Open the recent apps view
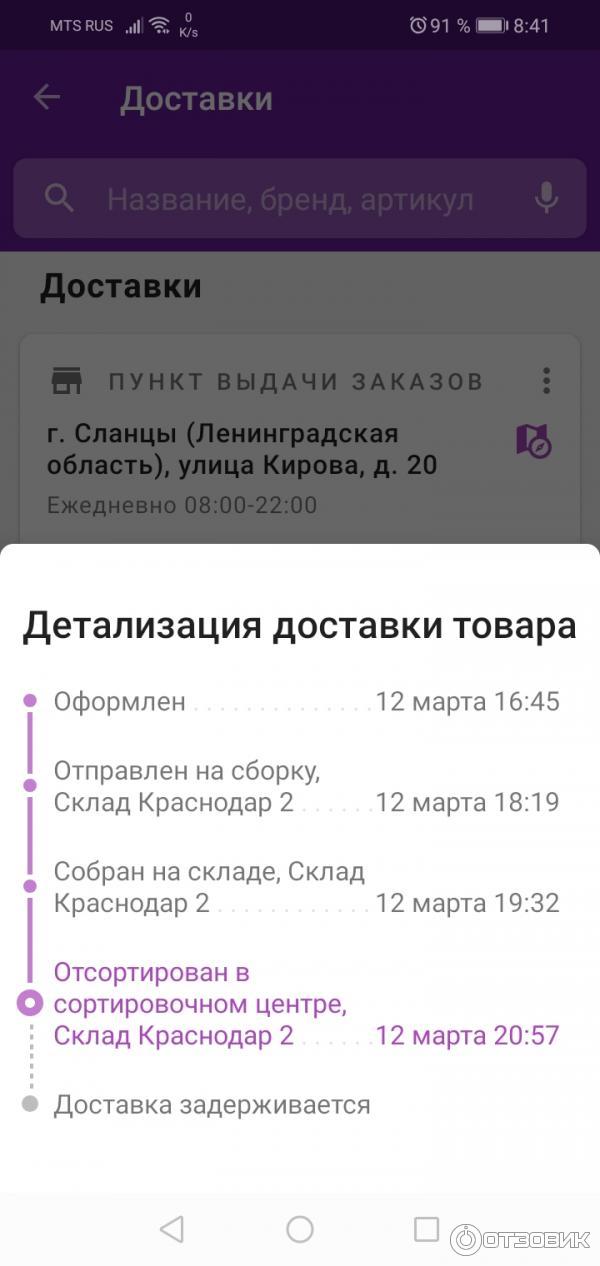This screenshot has height=1266, width=600. 427,1229
